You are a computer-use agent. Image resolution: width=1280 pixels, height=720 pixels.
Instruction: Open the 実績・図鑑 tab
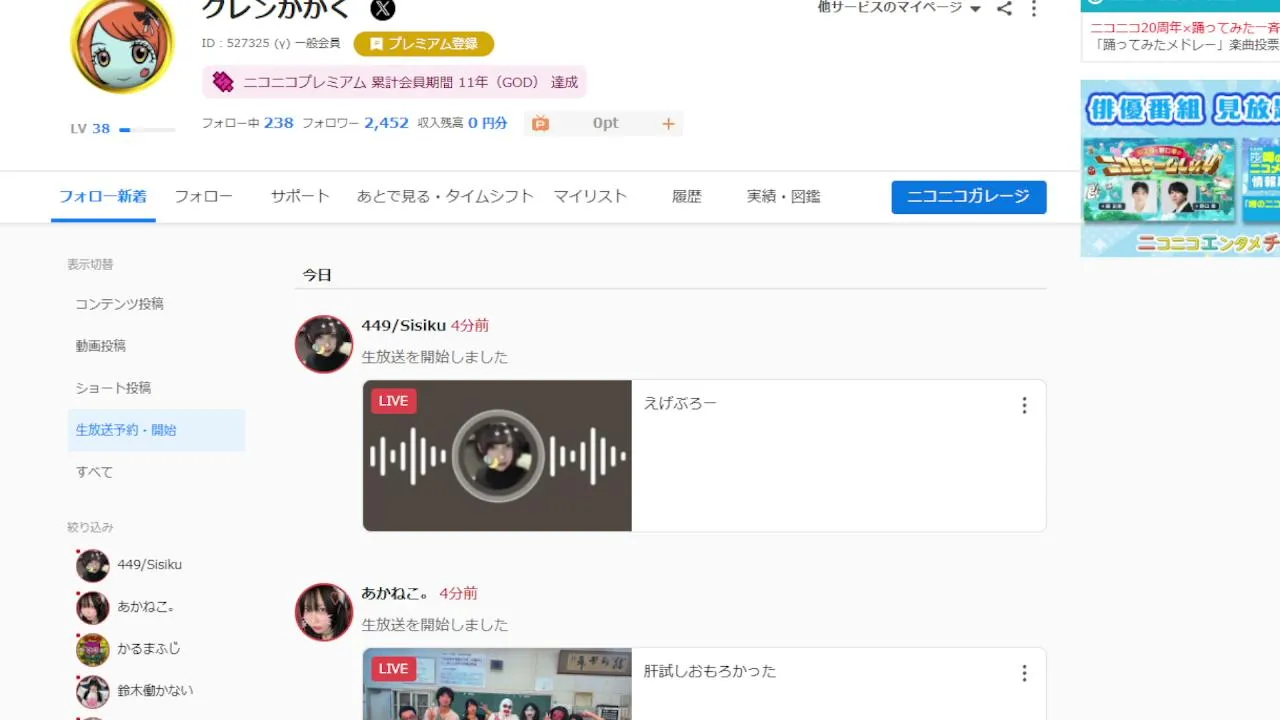(783, 196)
